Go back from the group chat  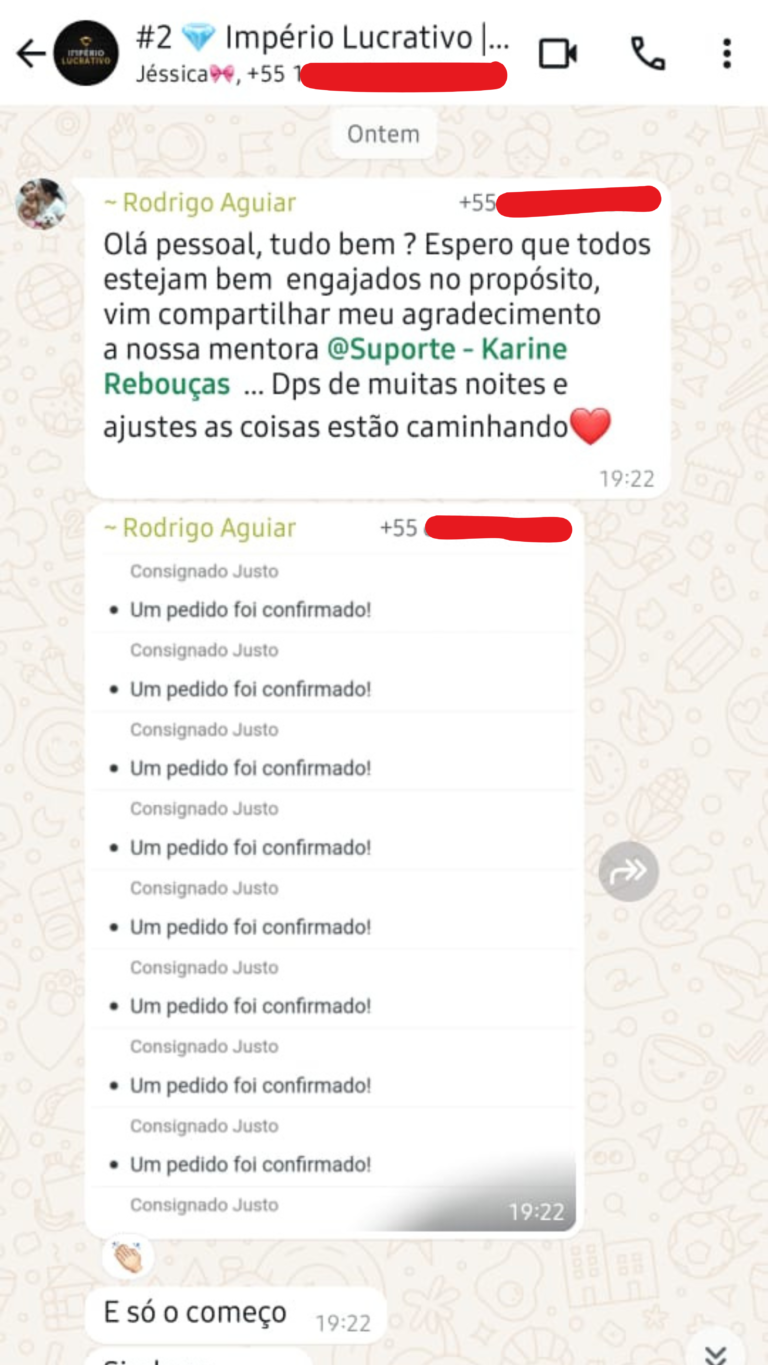(31, 54)
